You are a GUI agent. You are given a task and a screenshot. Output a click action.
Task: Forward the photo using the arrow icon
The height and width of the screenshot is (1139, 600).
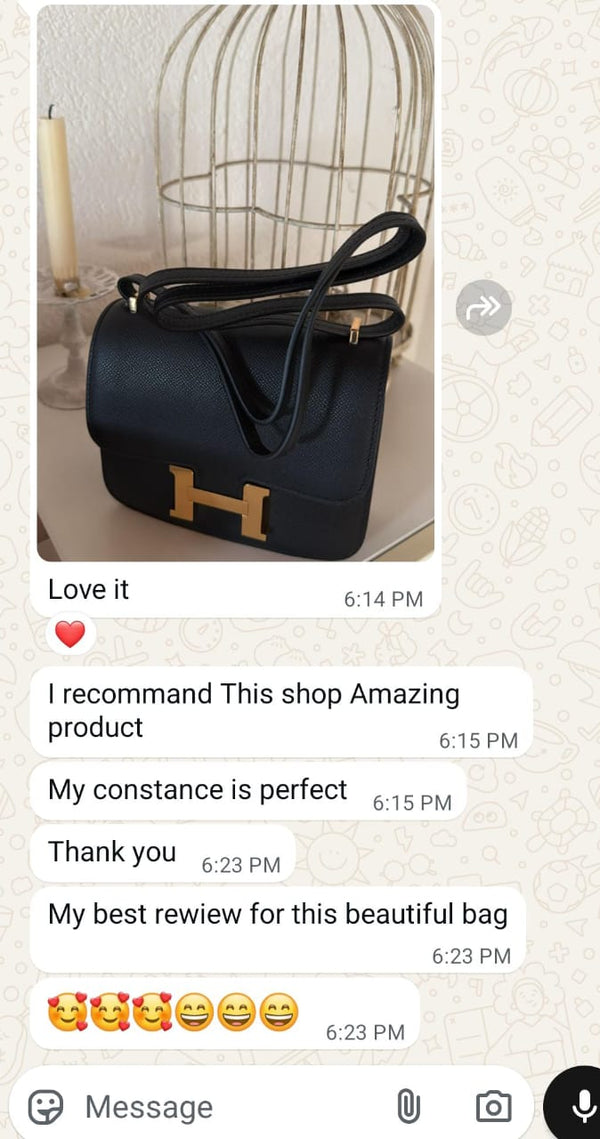pyautogui.click(x=484, y=307)
